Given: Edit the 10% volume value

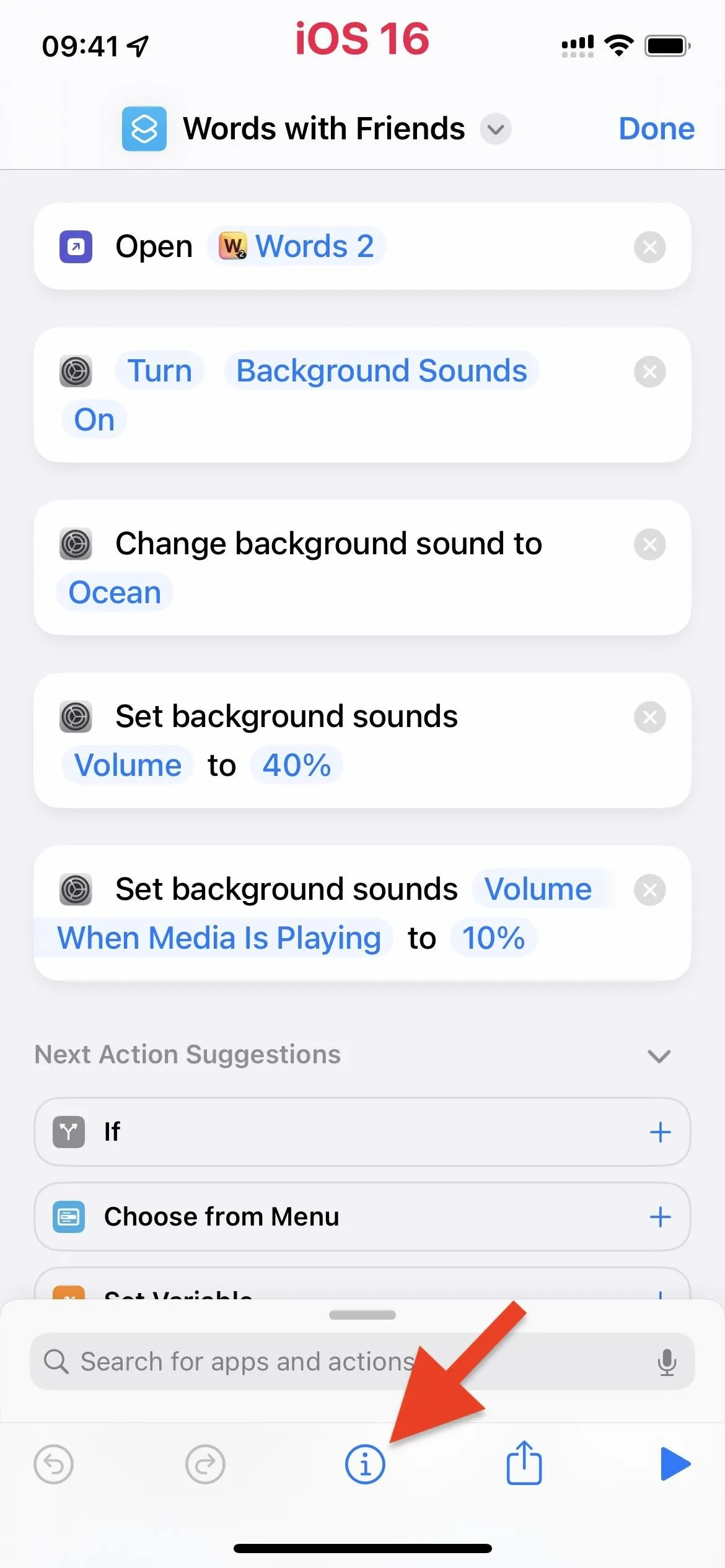Looking at the screenshot, I should click(493, 938).
